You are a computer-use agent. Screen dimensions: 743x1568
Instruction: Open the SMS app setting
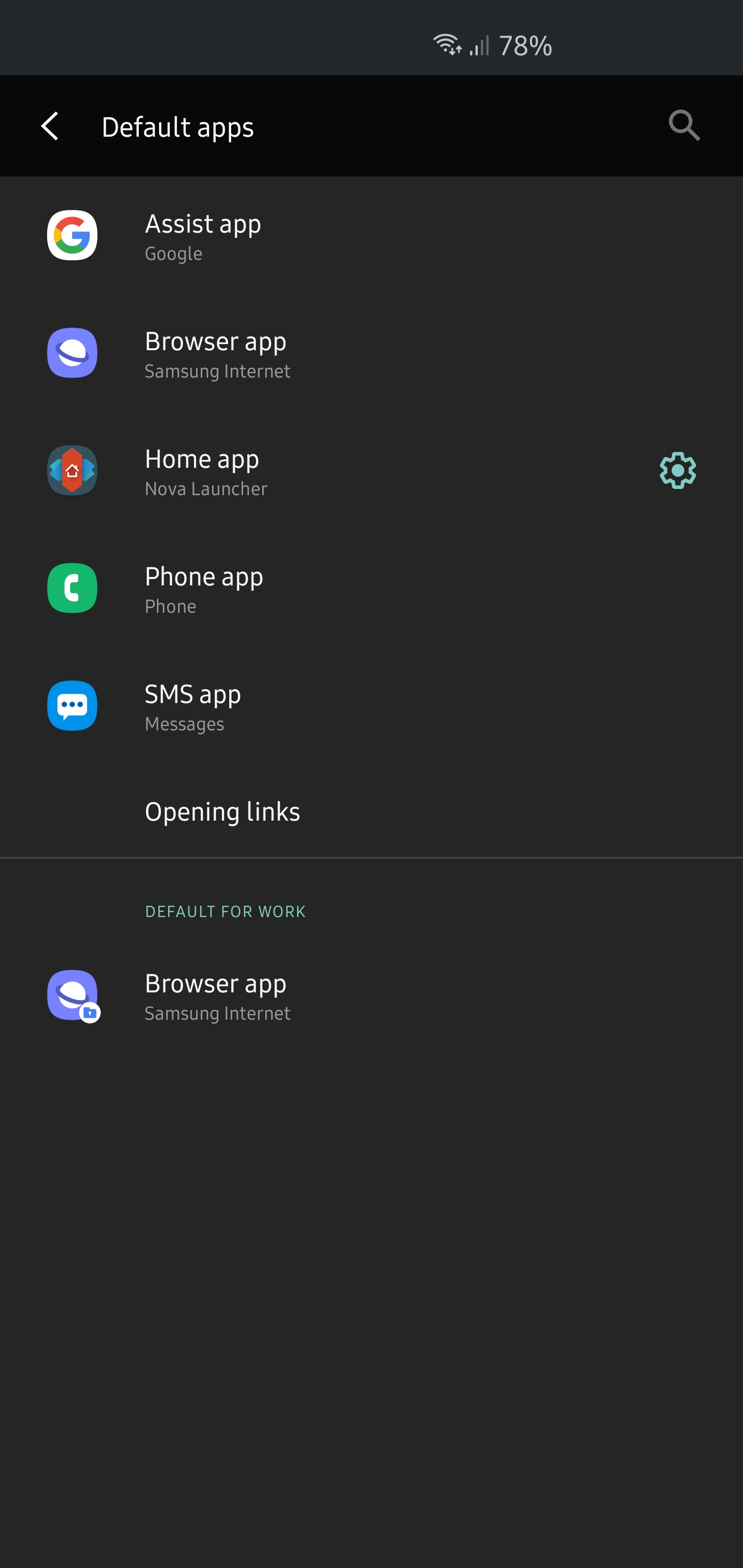tap(372, 706)
